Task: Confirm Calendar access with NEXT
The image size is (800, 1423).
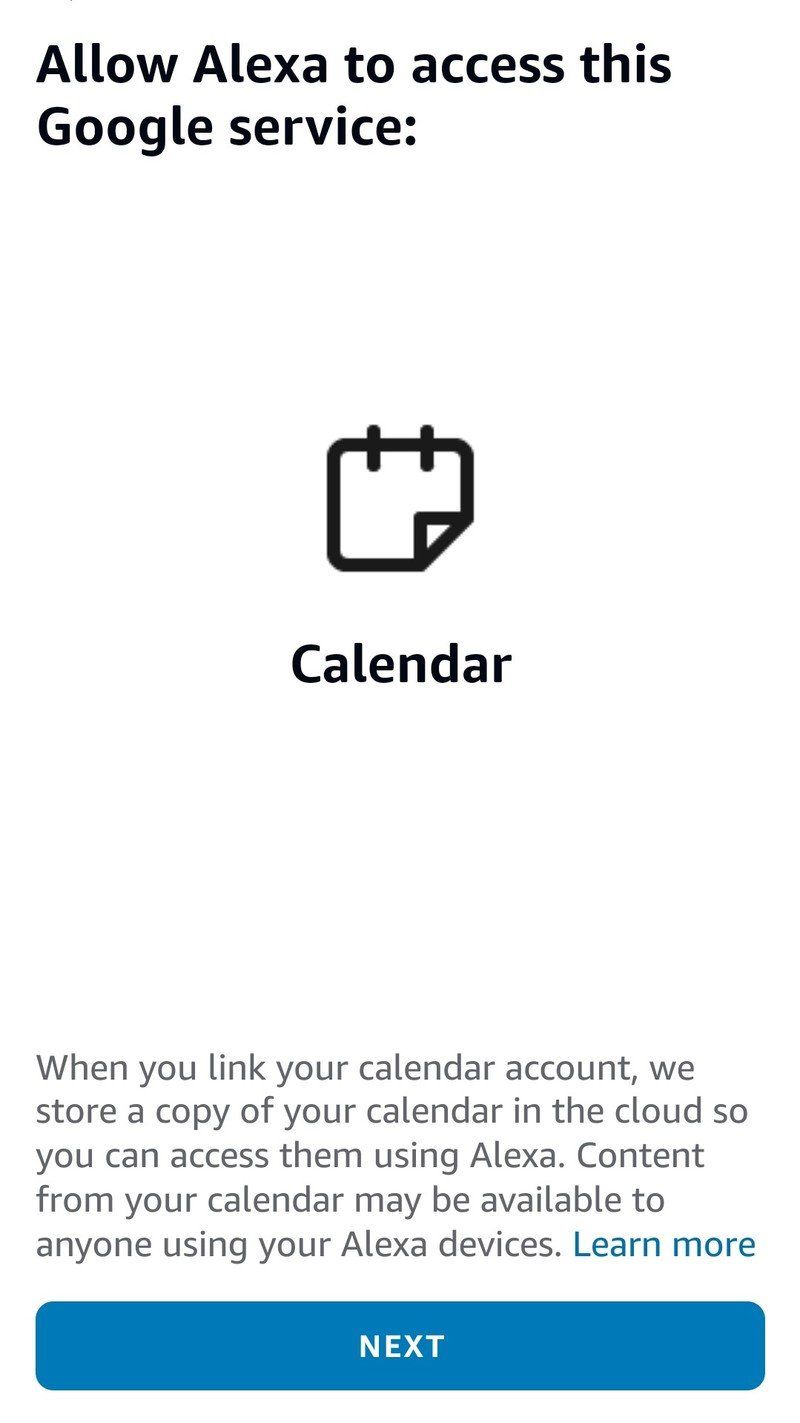Action: [x=400, y=1346]
